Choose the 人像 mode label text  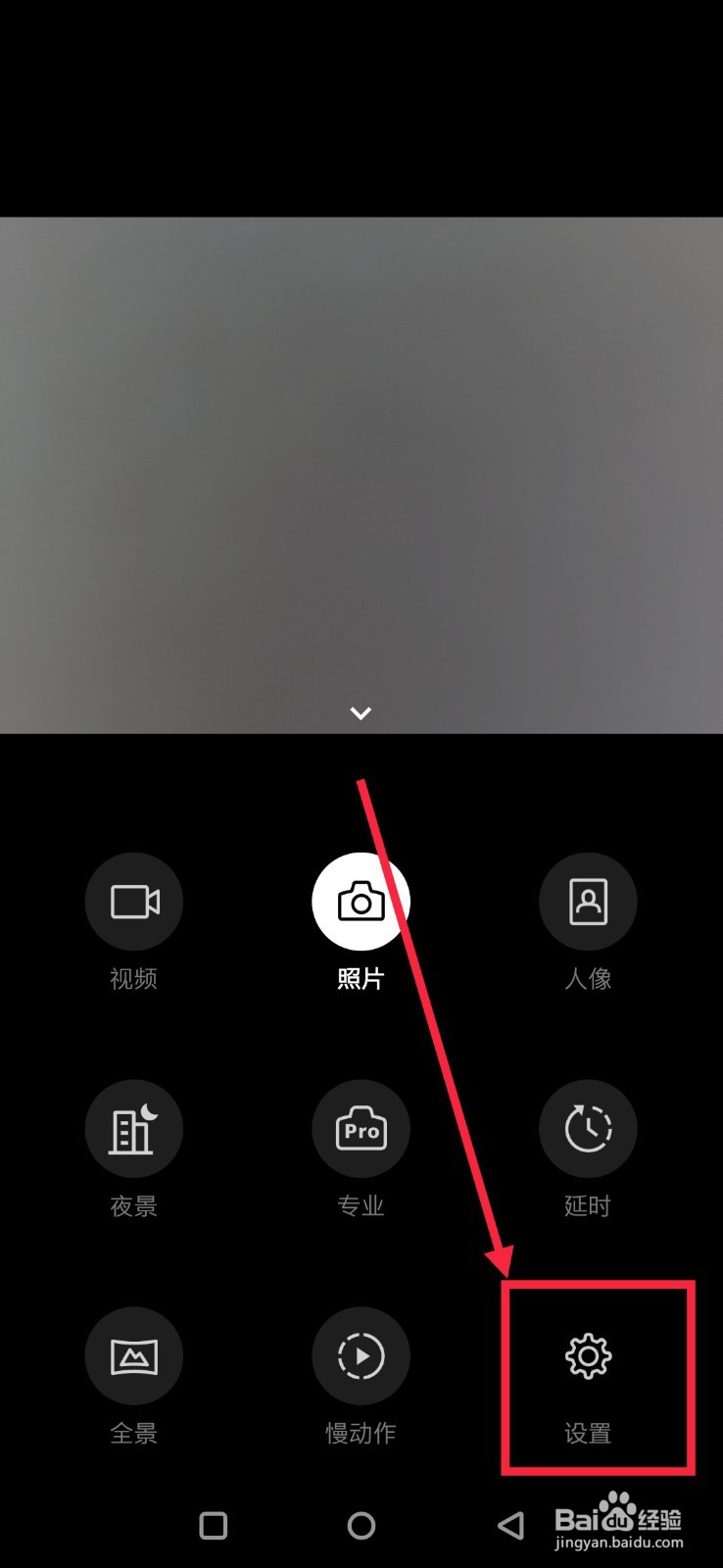[588, 978]
